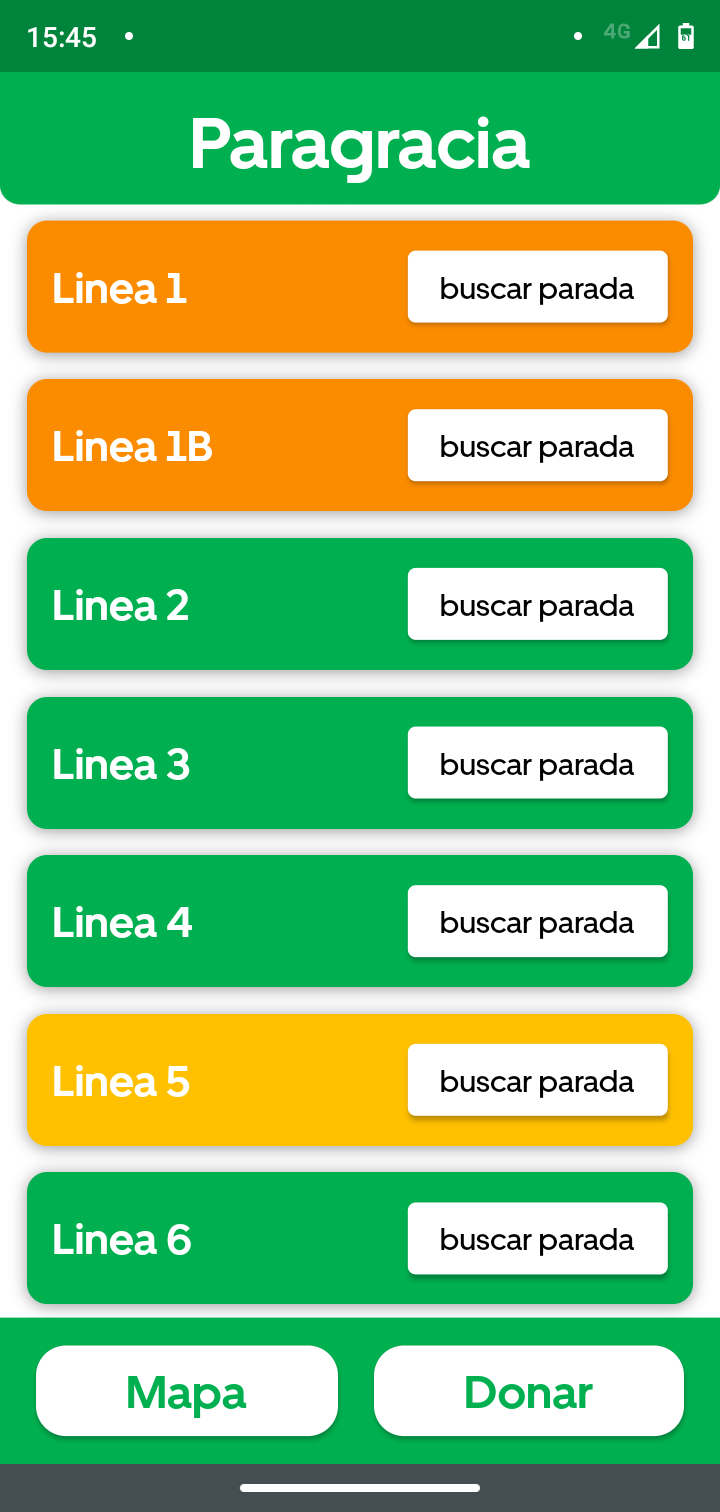Tap buscar parada for Linea 1
Screen dimensions: 720x1512
pyautogui.click(x=537, y=287)
